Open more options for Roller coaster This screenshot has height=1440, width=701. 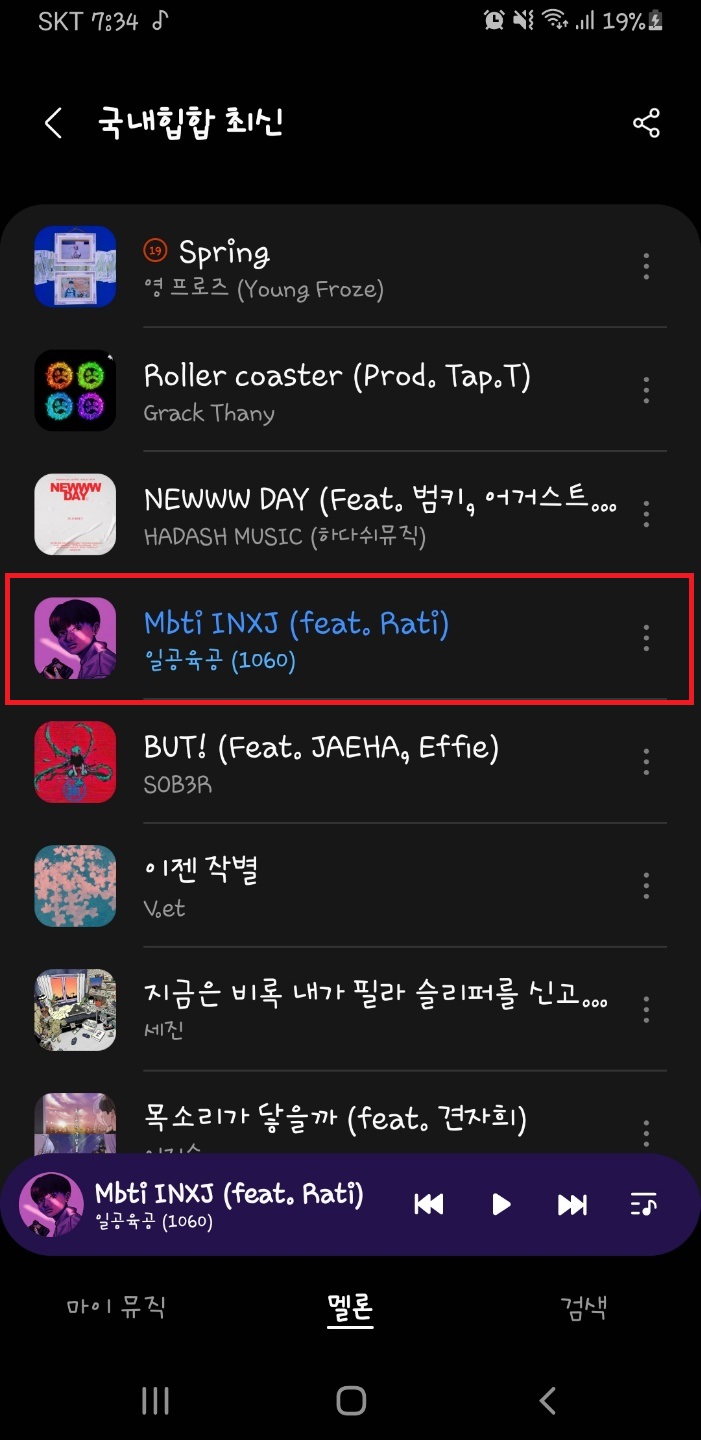pyautogui.click(x=646, y=390)
